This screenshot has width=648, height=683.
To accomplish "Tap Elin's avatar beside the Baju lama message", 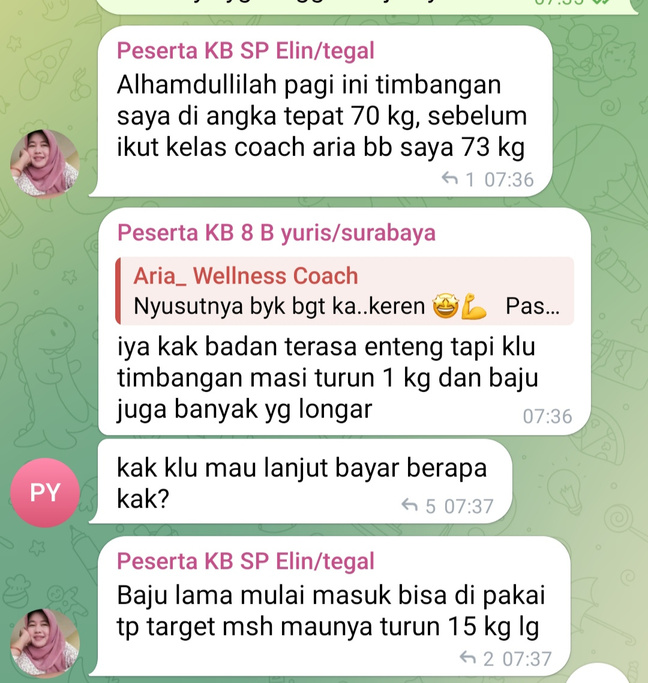I will (x=45, y=642).
